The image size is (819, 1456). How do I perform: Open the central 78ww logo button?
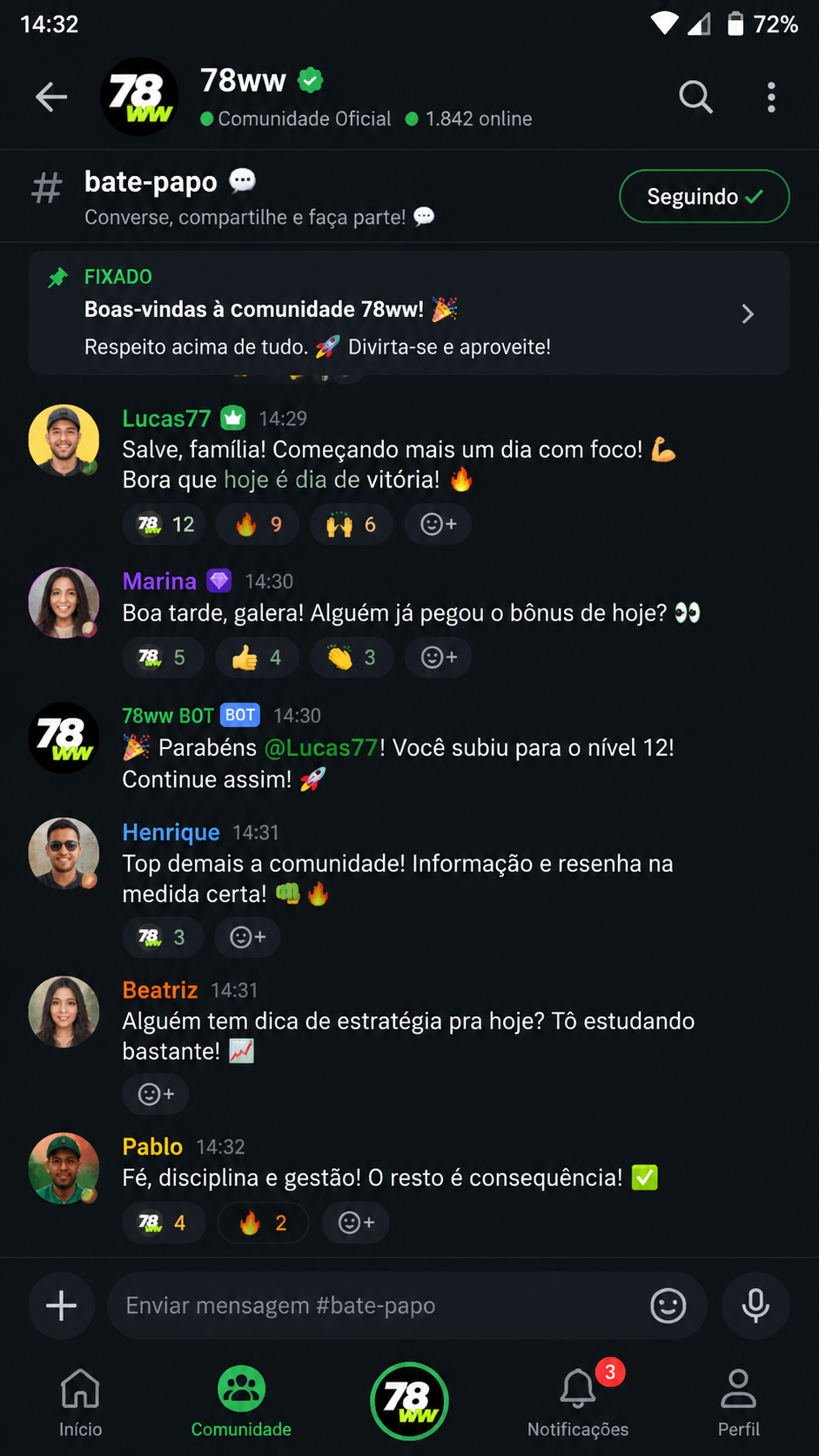409,1401
